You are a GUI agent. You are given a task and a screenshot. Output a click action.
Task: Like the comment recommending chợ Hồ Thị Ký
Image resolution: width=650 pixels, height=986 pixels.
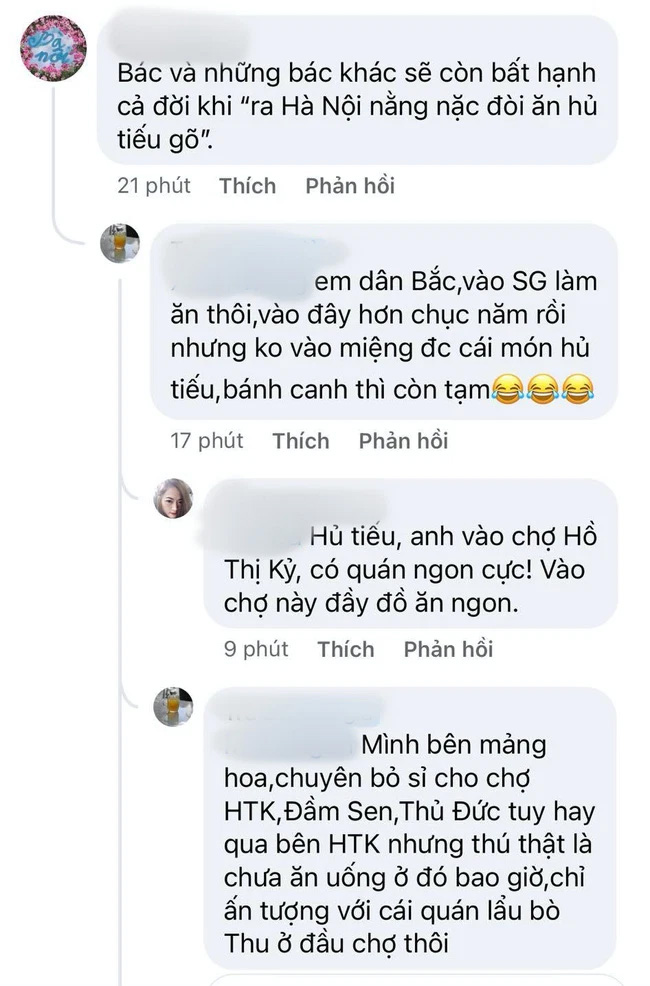click(345, 649)
